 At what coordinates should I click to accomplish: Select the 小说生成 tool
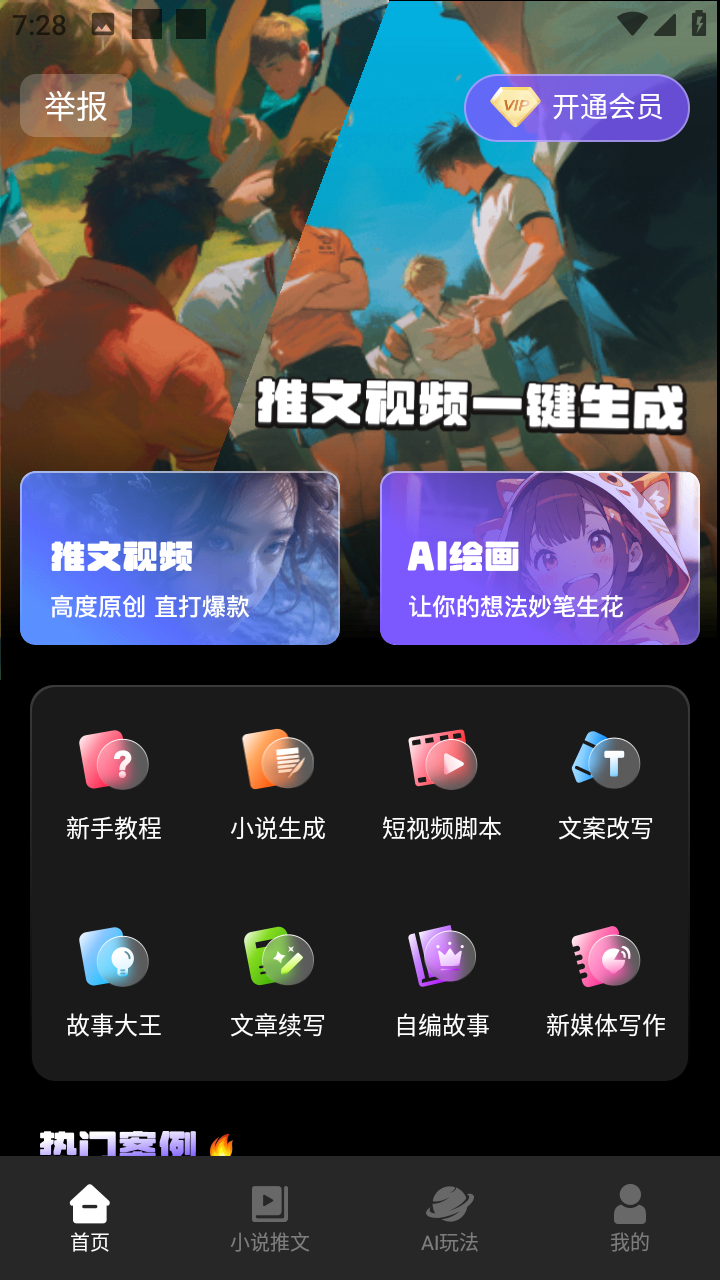pos(278,784)
